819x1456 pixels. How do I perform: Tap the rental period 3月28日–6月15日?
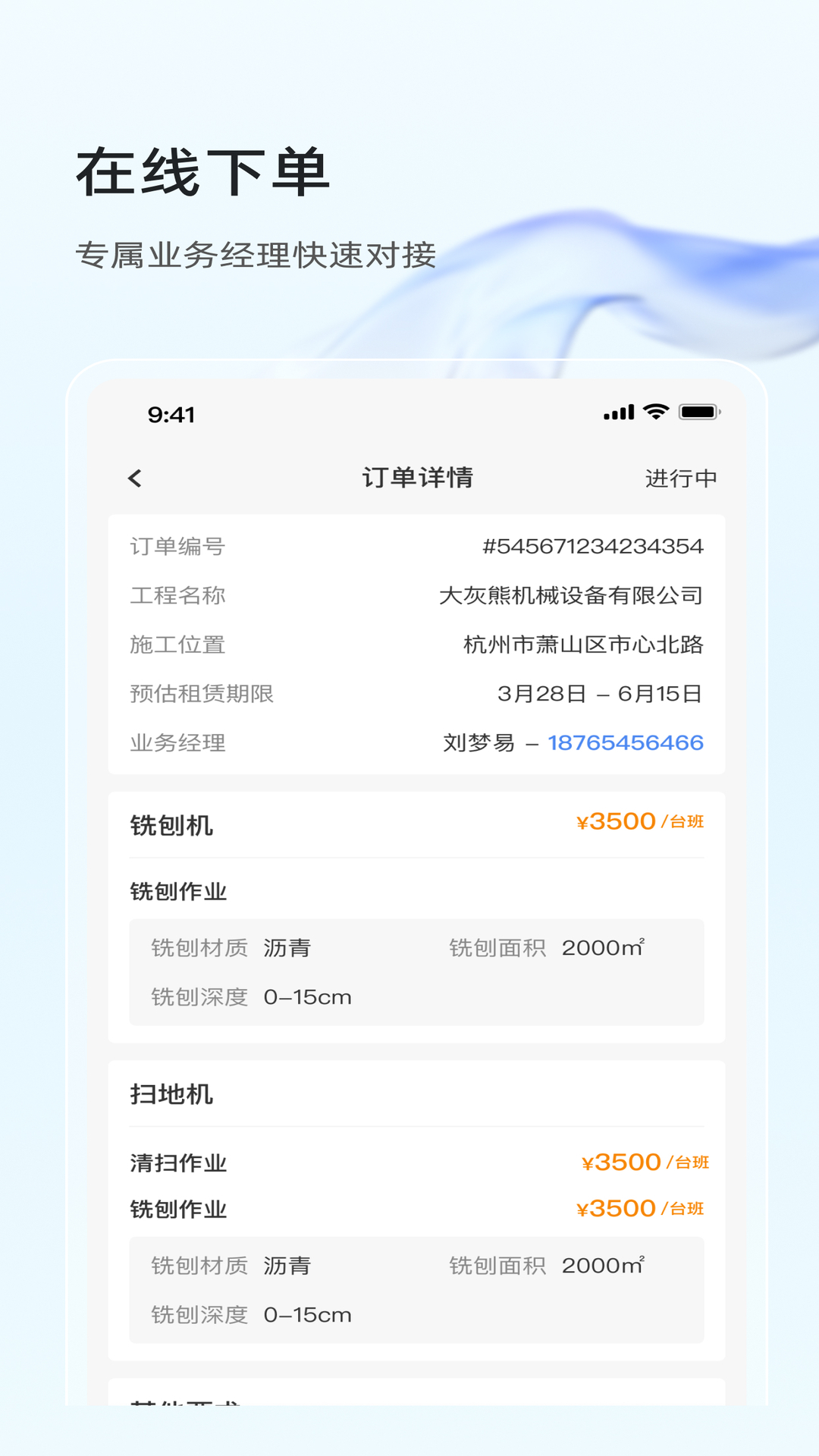coord(600,693)
